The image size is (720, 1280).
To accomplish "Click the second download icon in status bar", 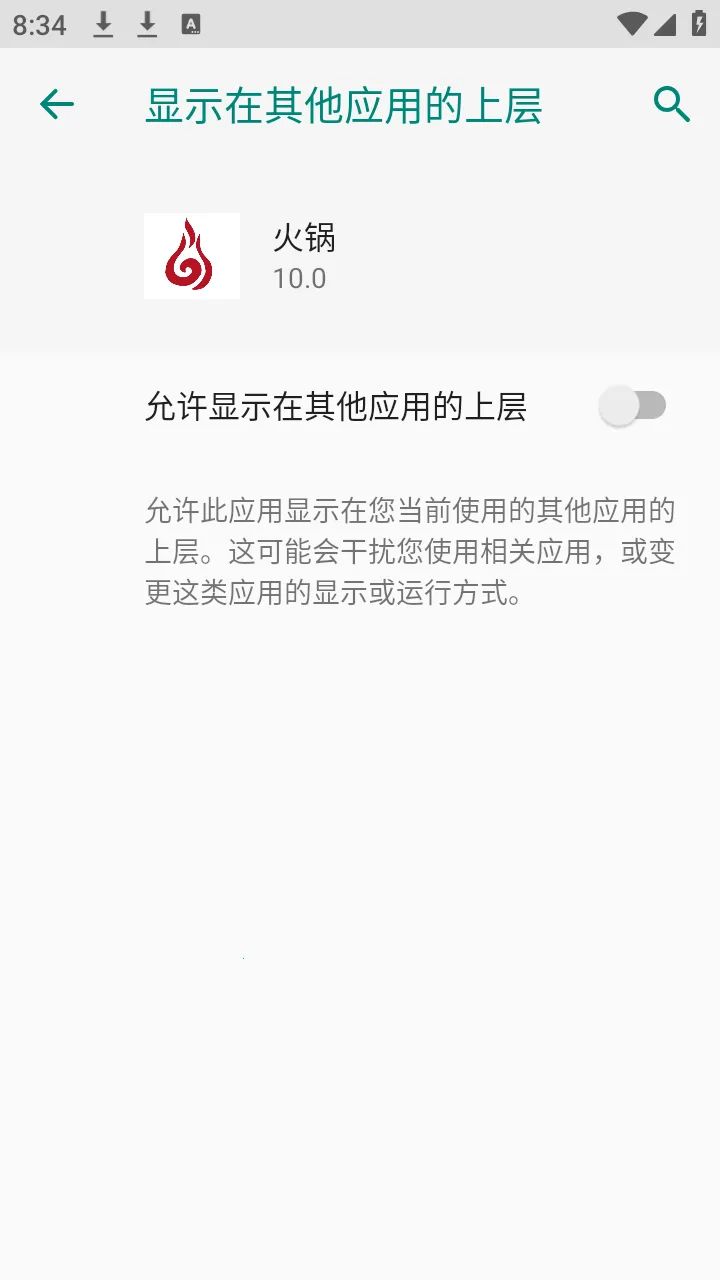I will [146, 25].
